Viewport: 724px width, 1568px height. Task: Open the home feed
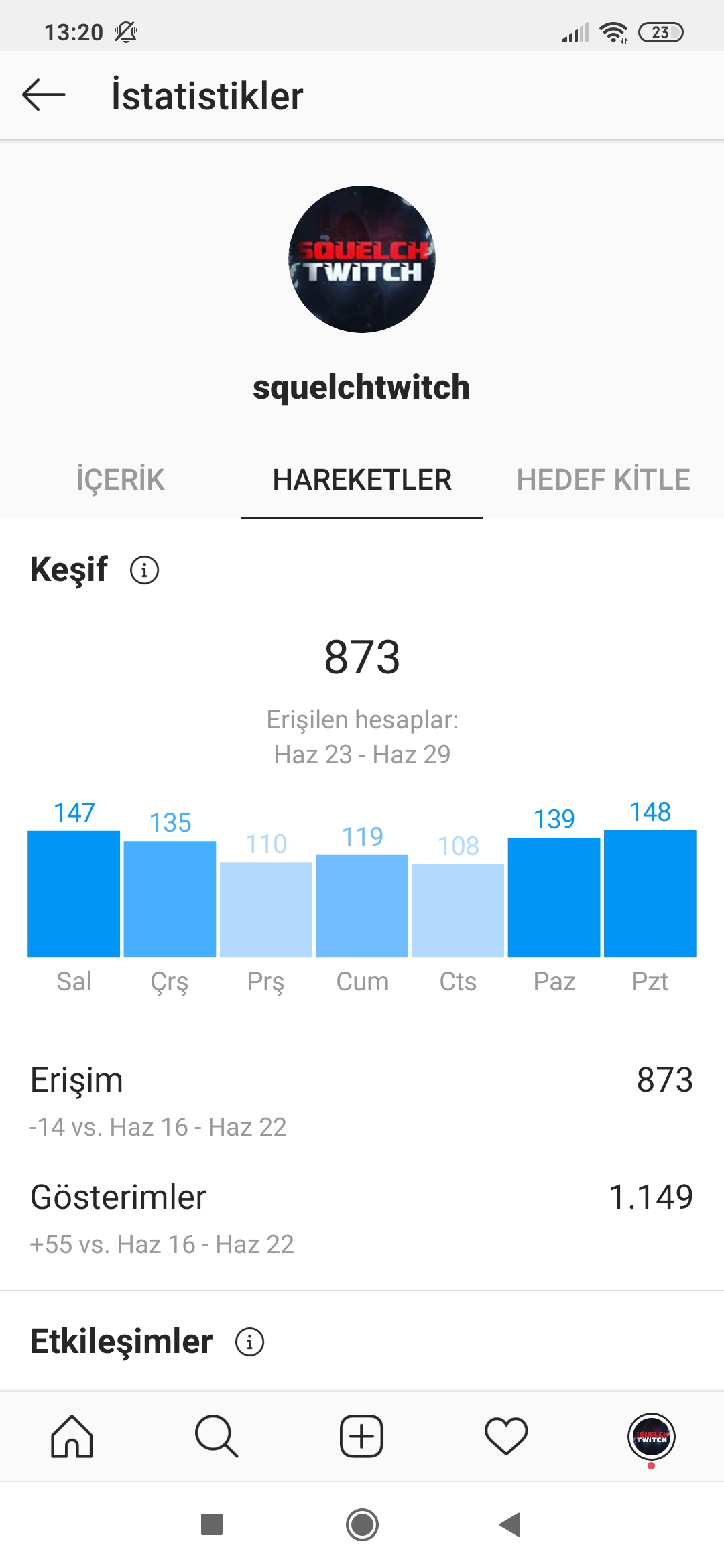click(x=72, y=1436)
